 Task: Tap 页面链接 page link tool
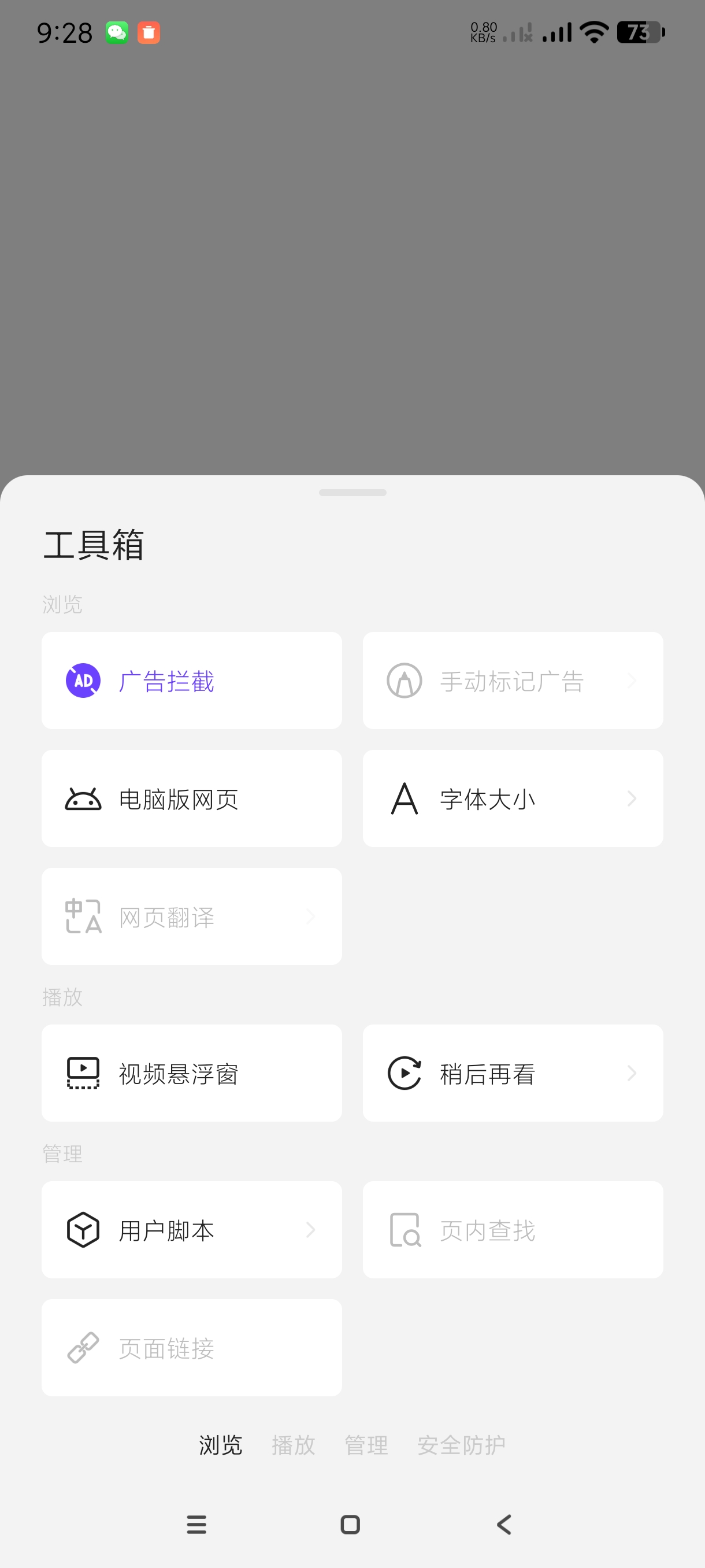192,1348
